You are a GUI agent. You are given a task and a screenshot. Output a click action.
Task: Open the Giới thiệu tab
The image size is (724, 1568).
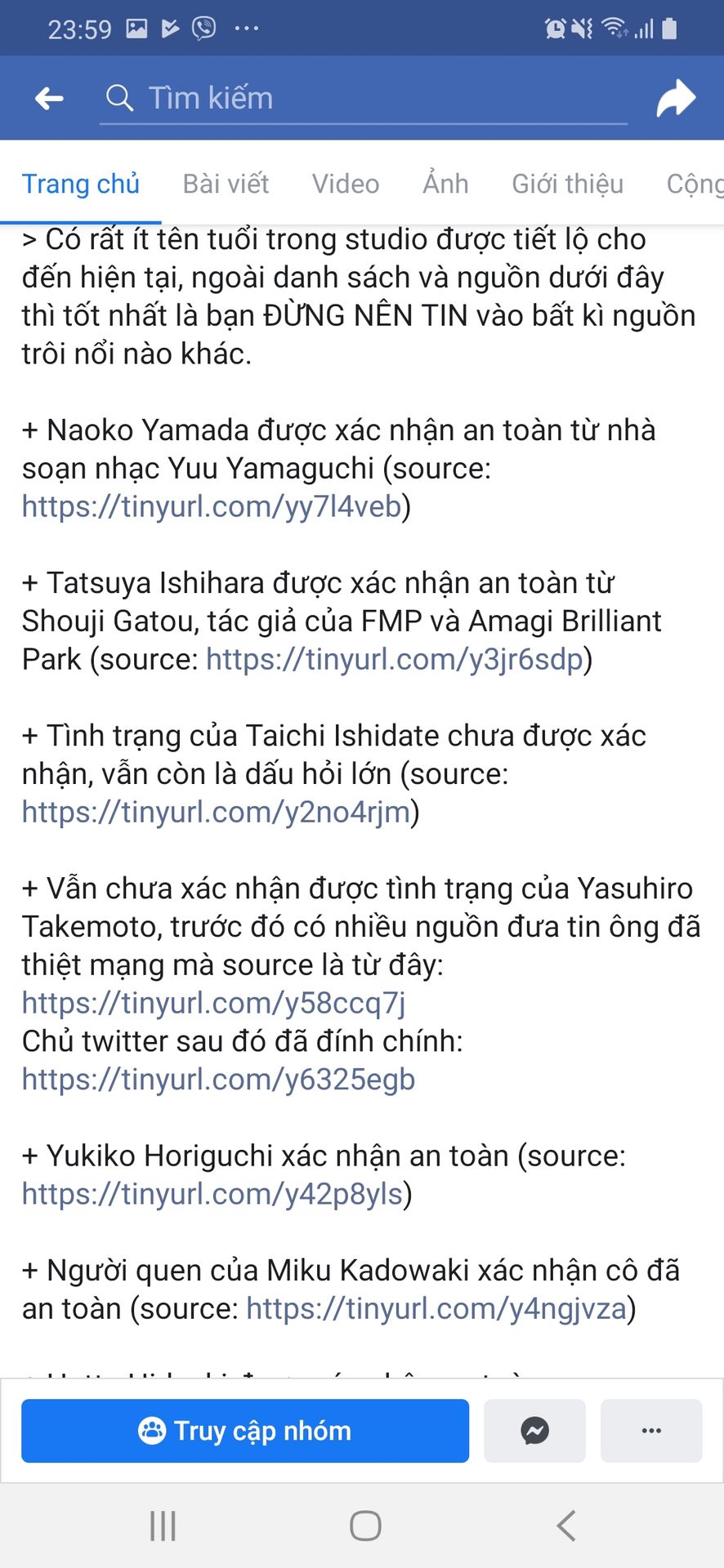click(x=567, y=184)
